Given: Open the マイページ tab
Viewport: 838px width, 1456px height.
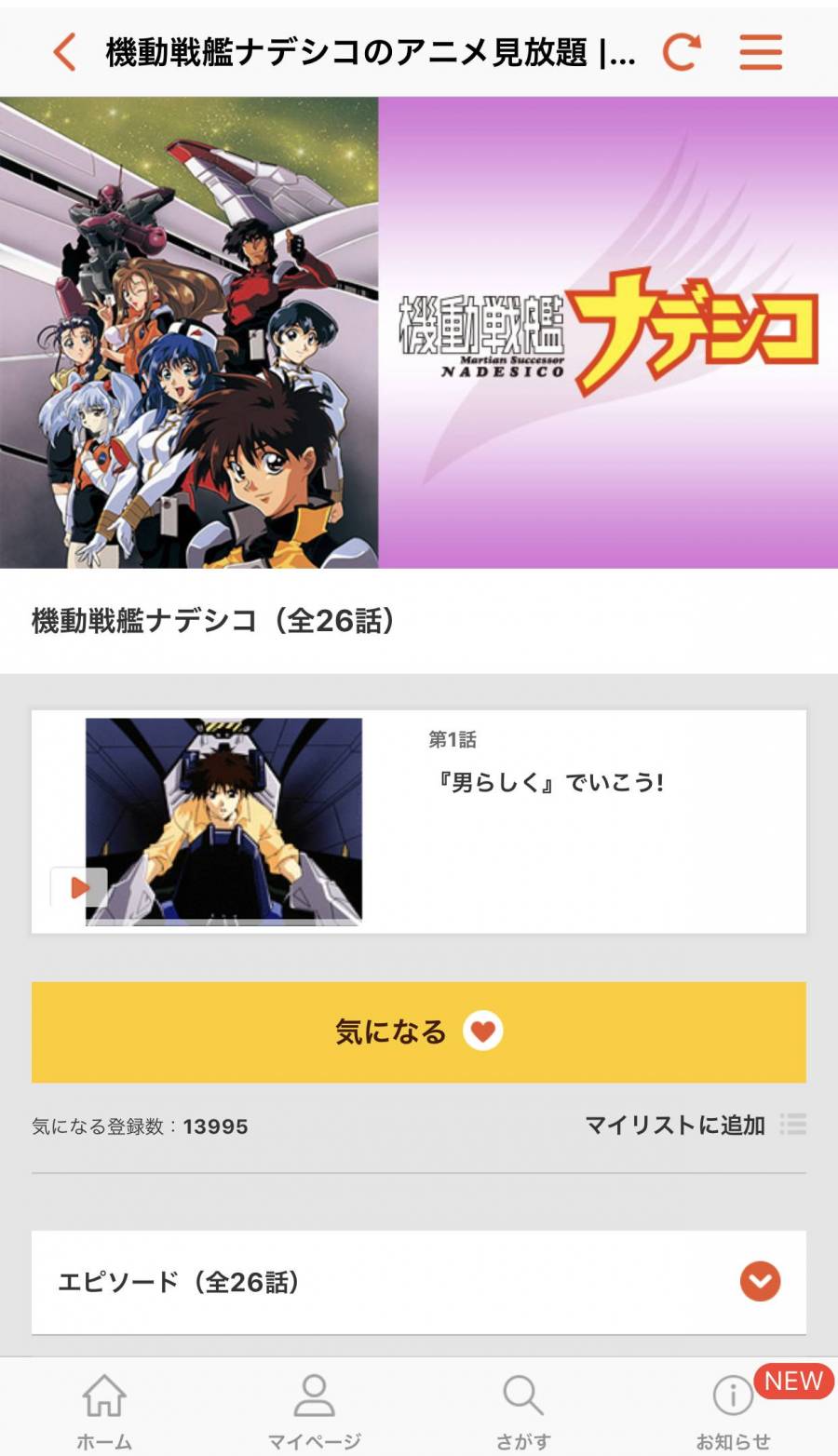Looking at the screenshot, I should click(314, 1410).
